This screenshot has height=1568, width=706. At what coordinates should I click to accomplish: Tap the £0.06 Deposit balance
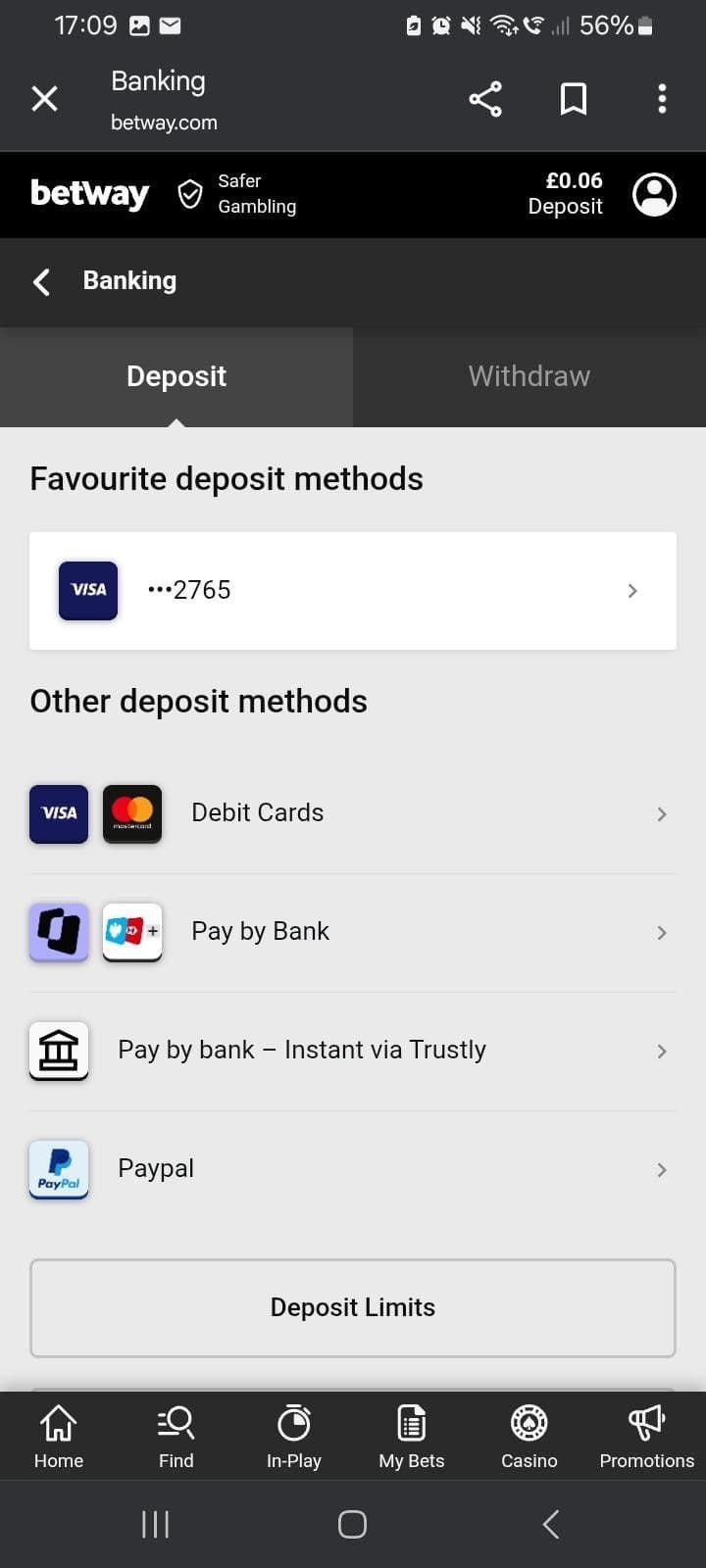point(566,194)
